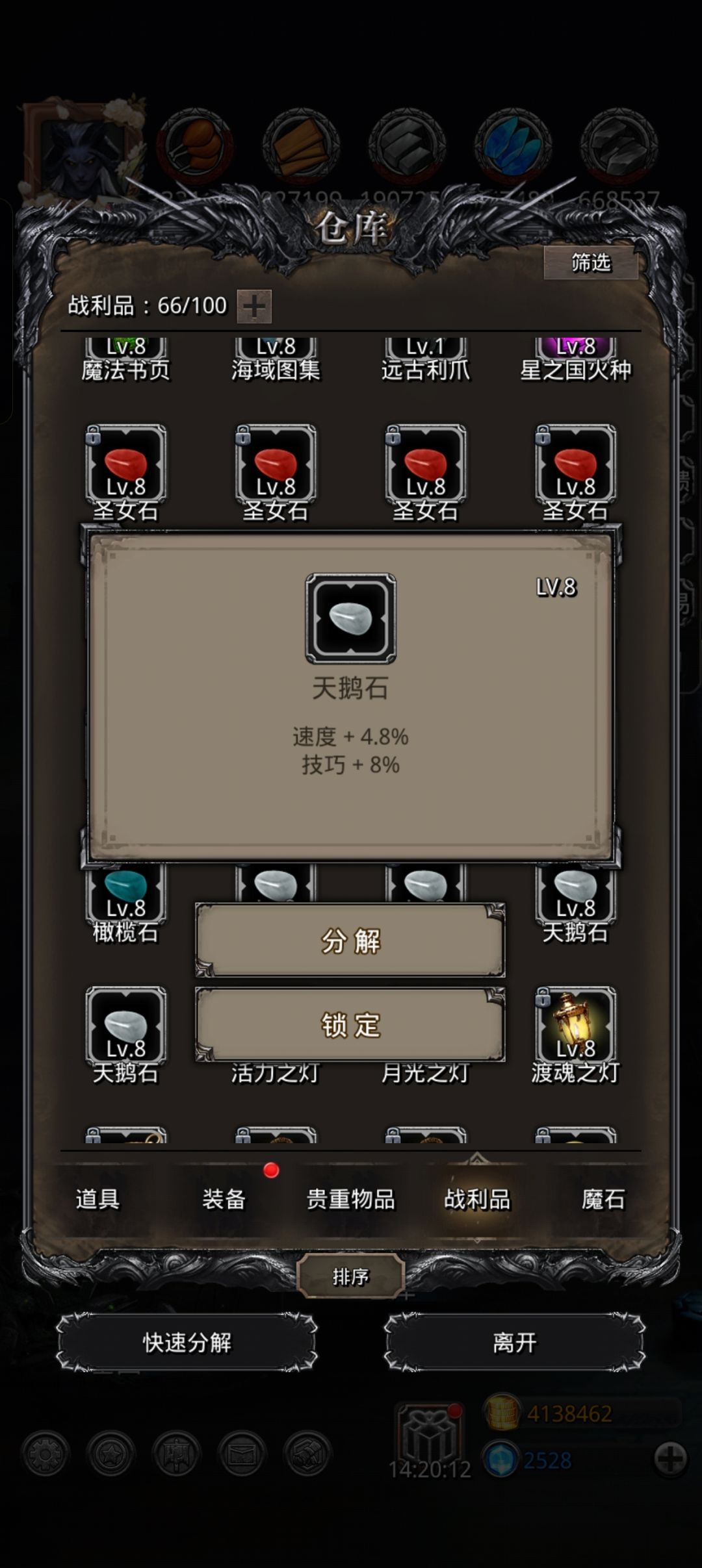Image resolution: width=702 pixels, height=1568 pixels.
Task: Select the 战利品 tab
Action: [477, 1199]
